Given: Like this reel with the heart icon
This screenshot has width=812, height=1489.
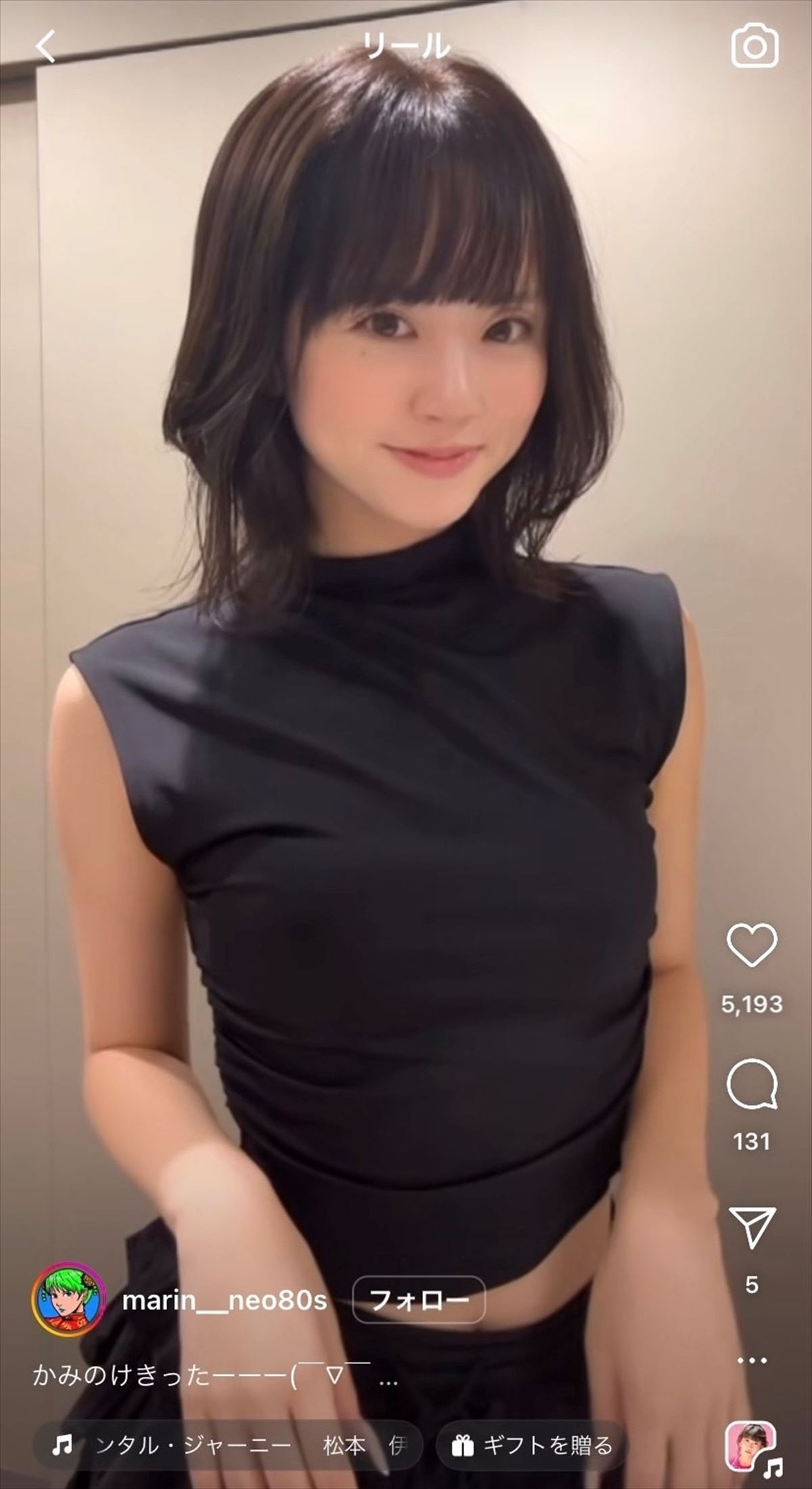Looking at the screenshot, I should (752, 945).
